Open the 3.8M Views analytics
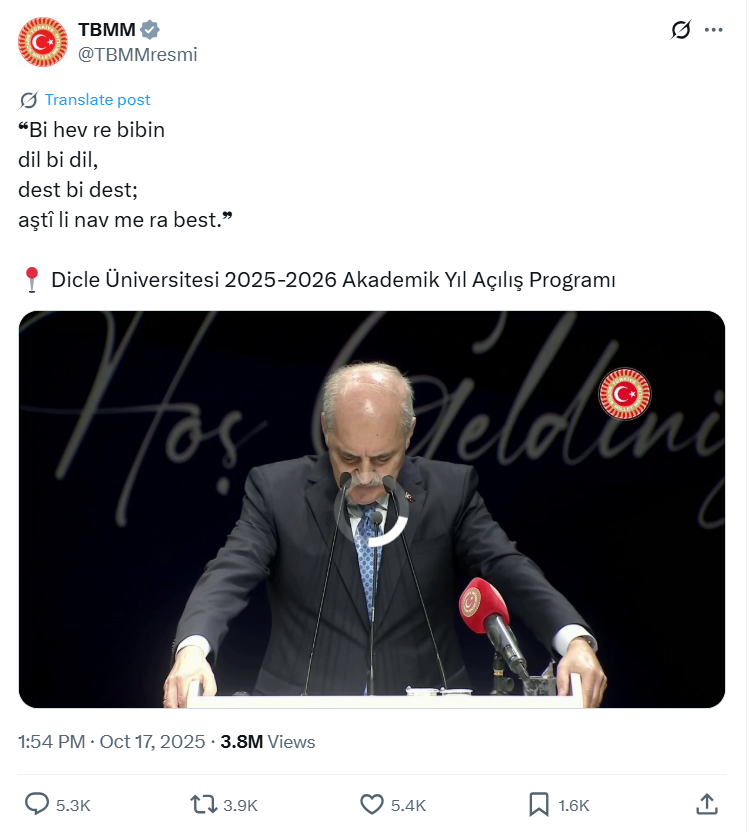The image size is (753, 832). coord(267,742)
